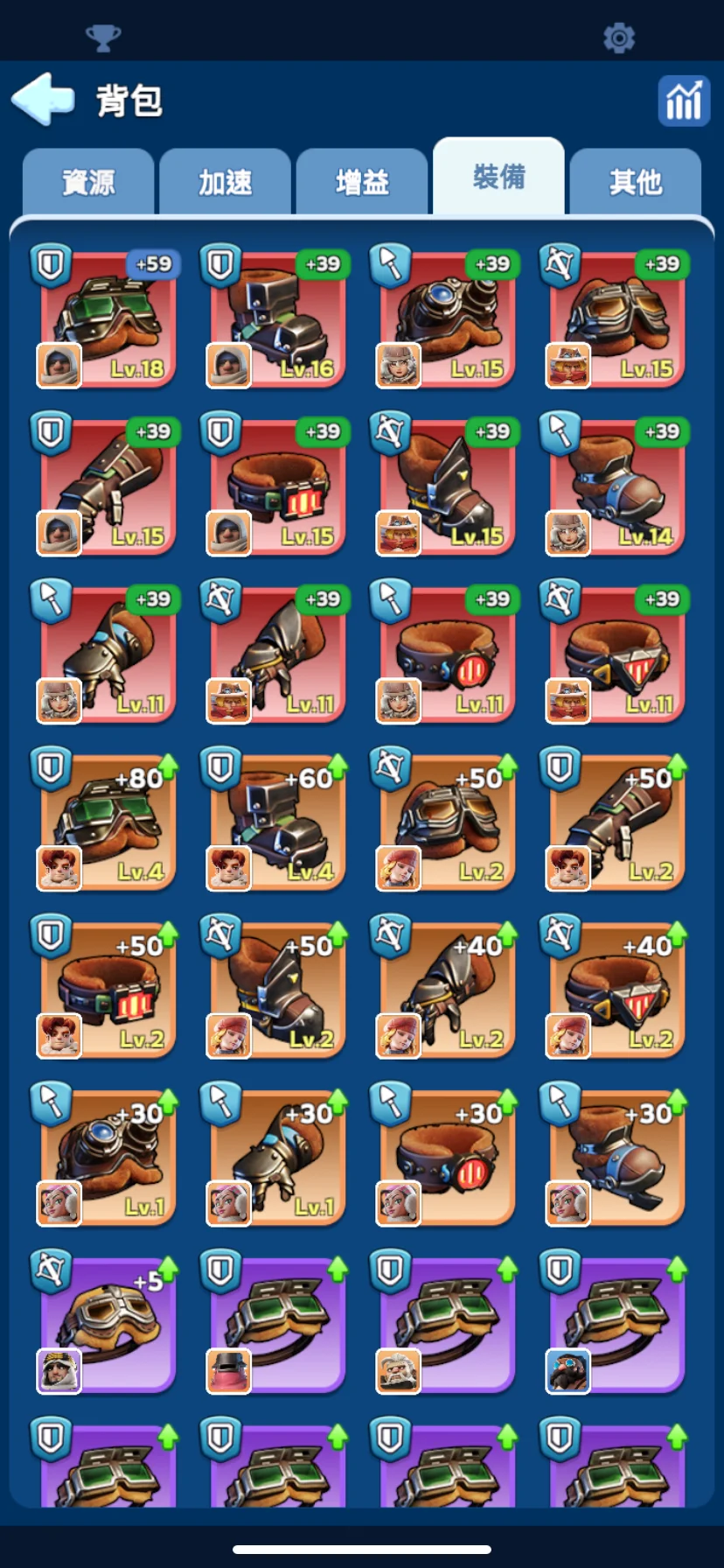
Task: Switch to the 其他 tab
Action: pos(635,182)
